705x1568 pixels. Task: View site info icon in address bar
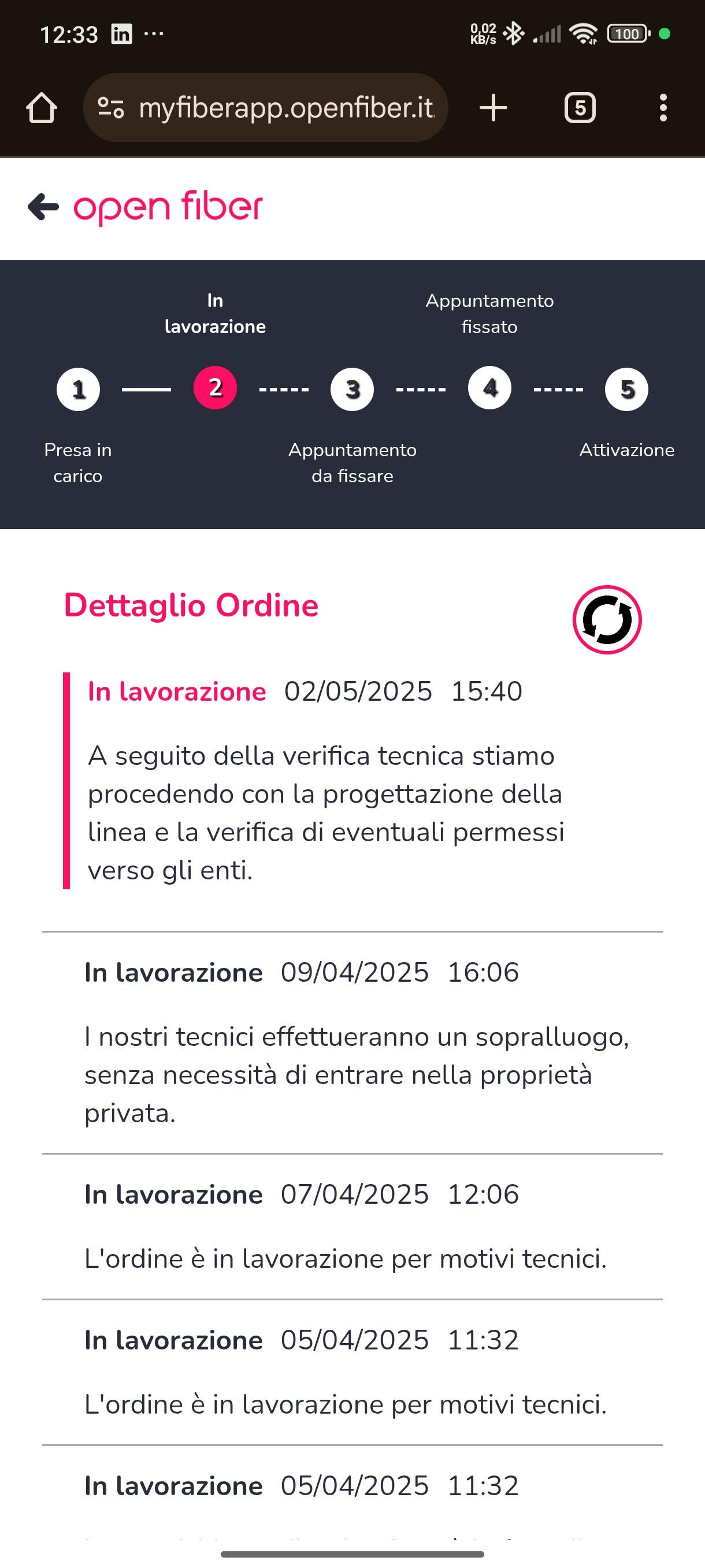(x=112, y=108)
